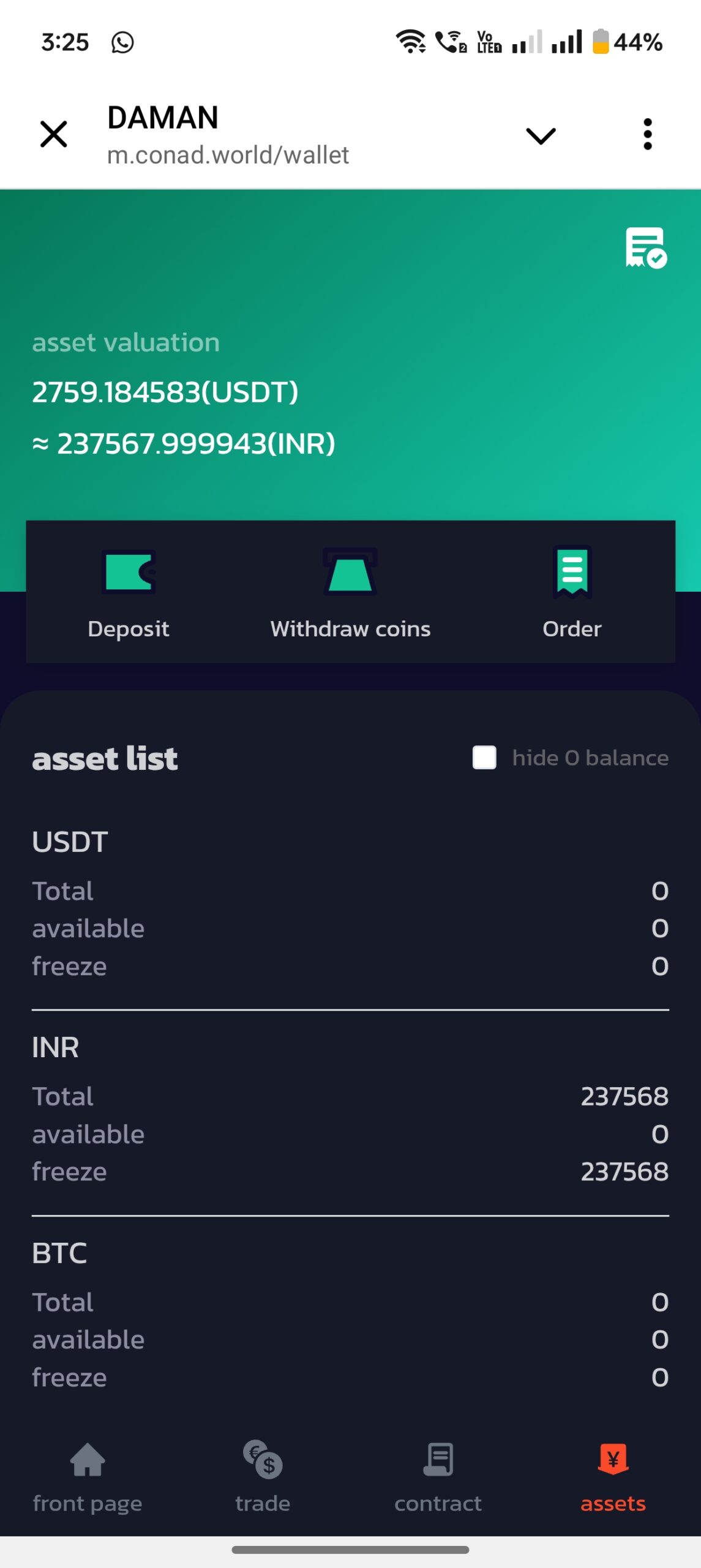Select the assets tab

coord(613,1477)
